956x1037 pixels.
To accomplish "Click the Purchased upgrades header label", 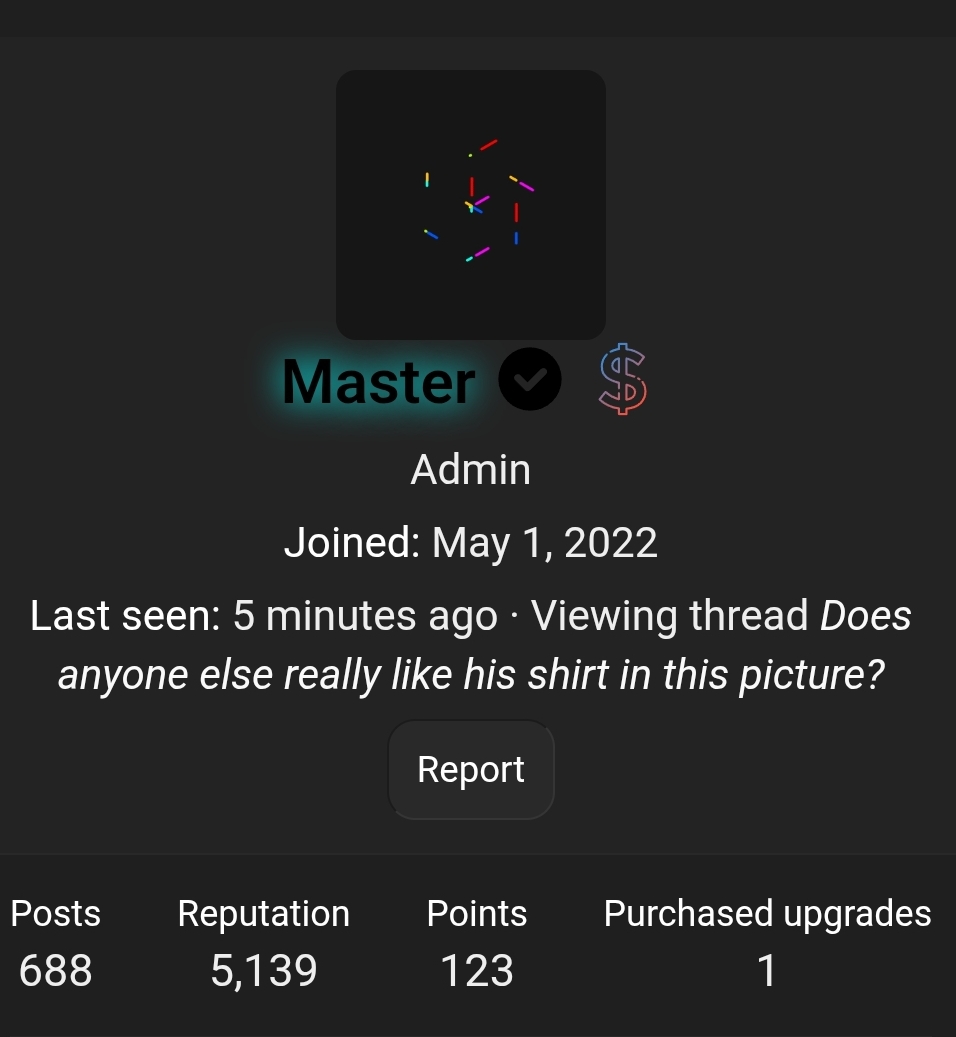I will point(766,913).
